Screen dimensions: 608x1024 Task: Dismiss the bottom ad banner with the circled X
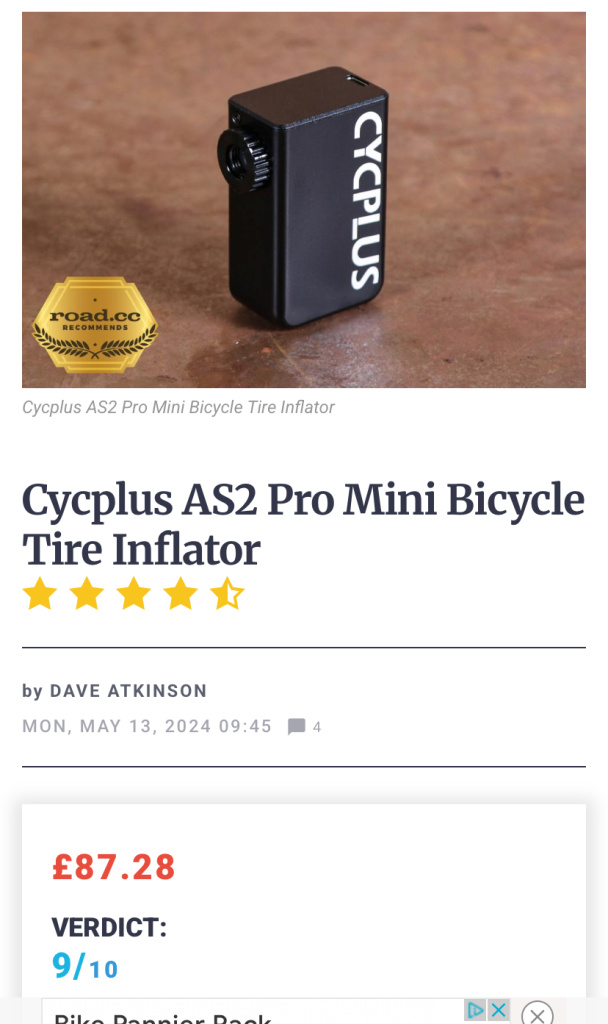pos(537,1015)
